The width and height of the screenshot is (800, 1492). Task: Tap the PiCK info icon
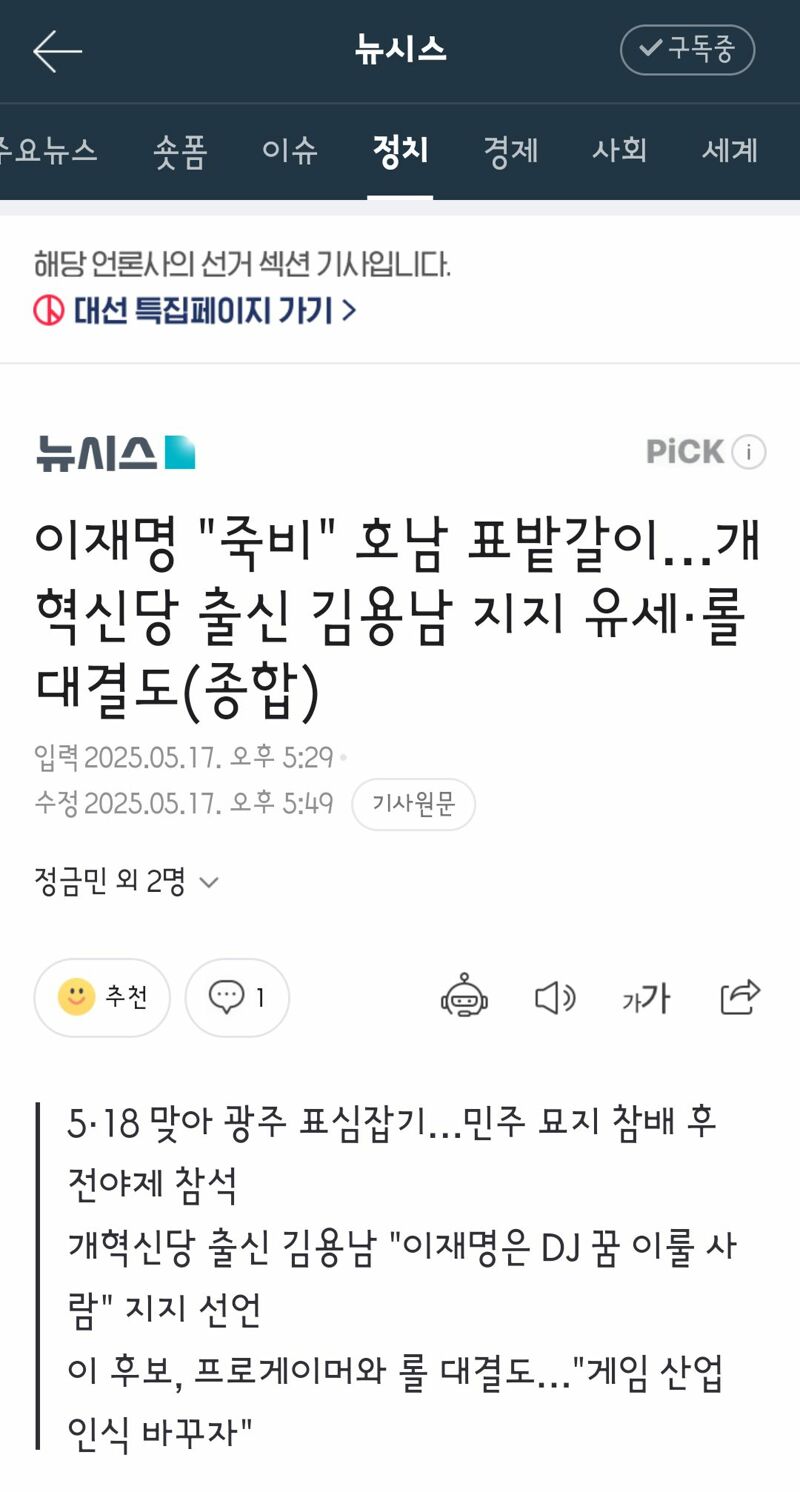click(749, 452)
